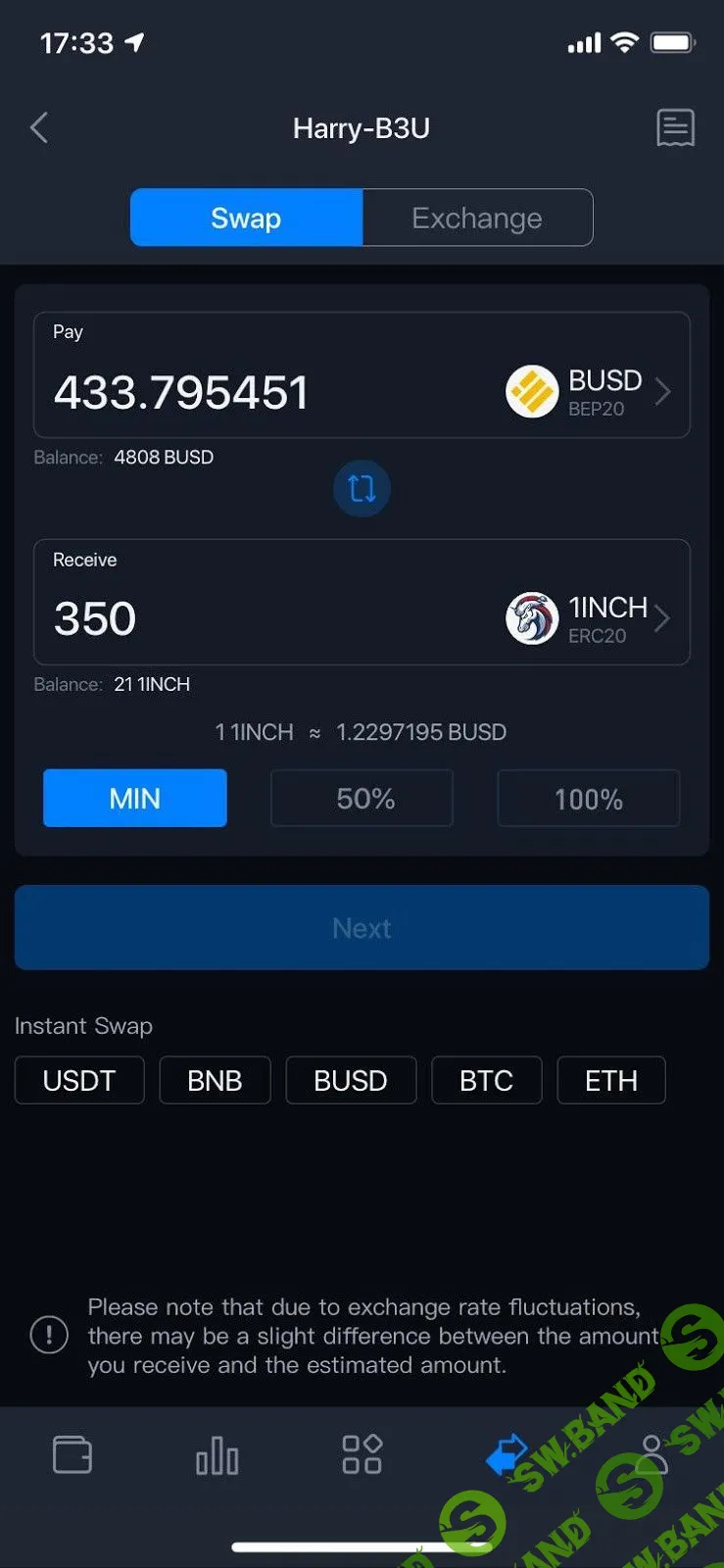Switch to the Exchange tab

477,218
